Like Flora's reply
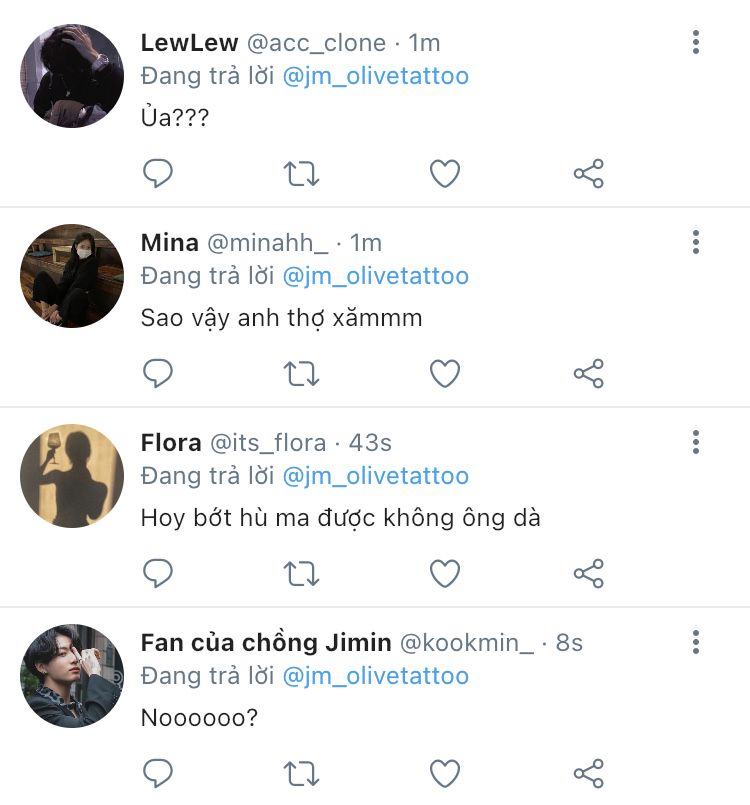The width and height of the screenshot is (750, 805). (444, 573)
